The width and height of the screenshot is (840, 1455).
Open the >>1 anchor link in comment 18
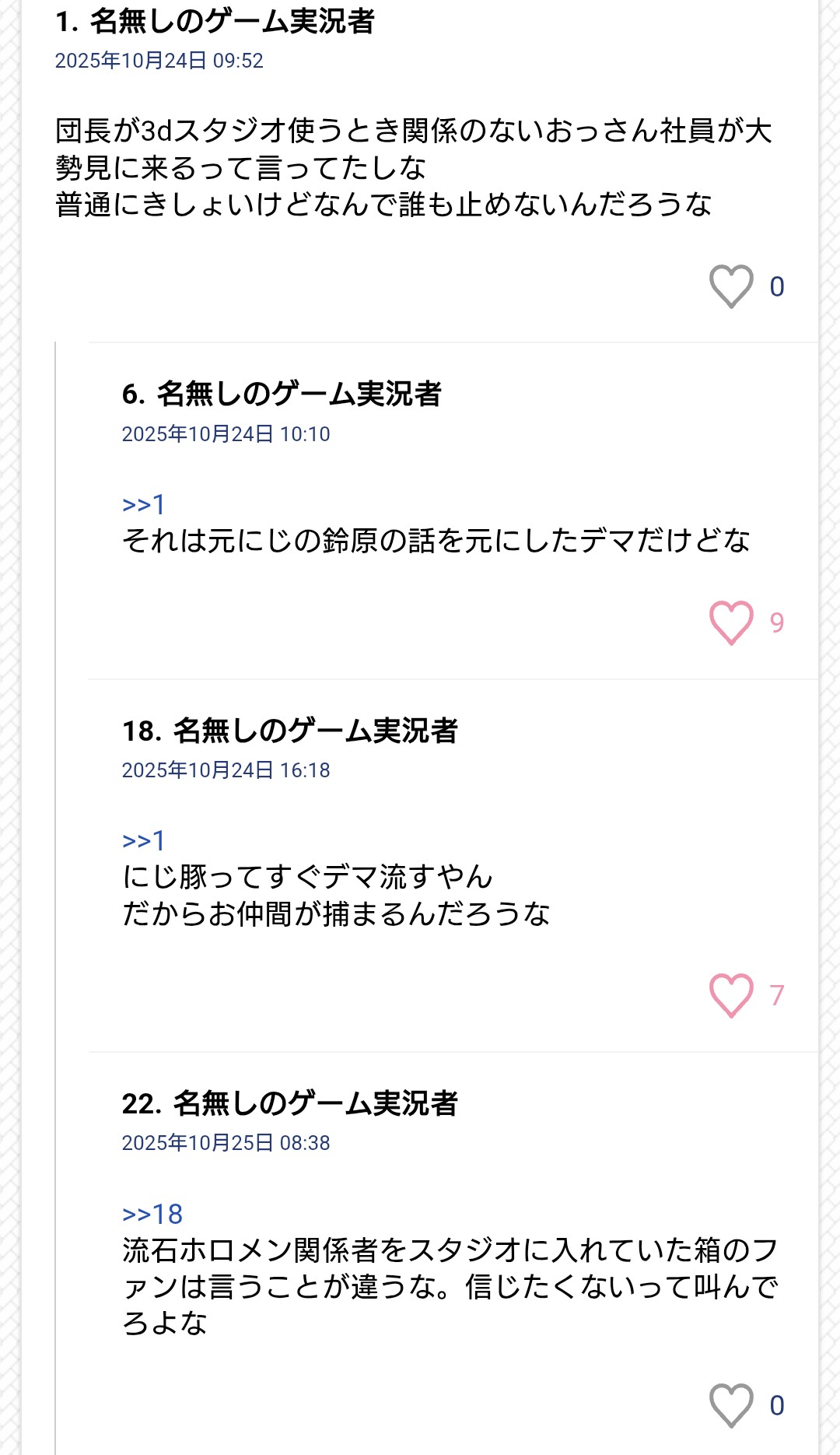click(x=144, y=840)
